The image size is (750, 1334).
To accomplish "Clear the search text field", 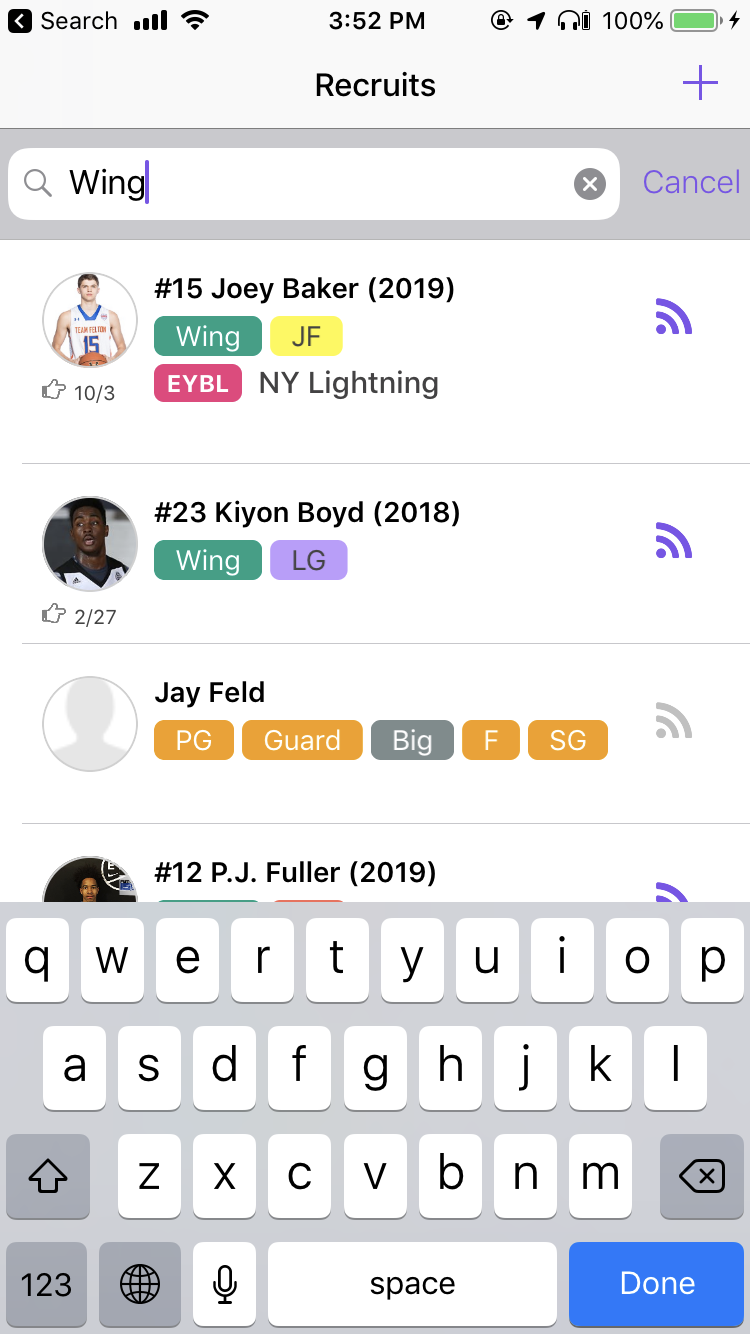I will pyautogui.click(x=590, y=184).
